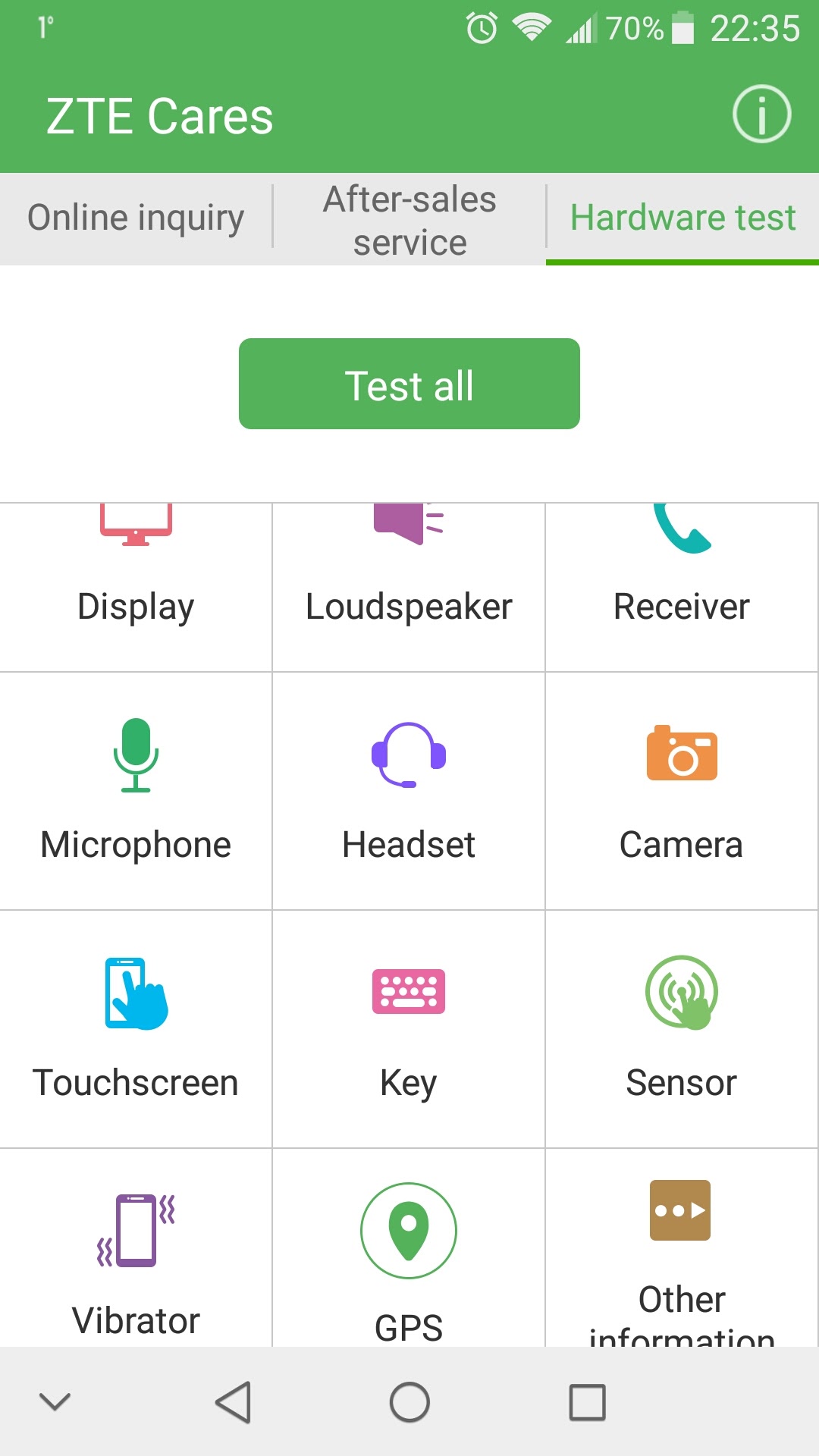Open the Sensor test

pyautogui.click(x=682, y=1029)
